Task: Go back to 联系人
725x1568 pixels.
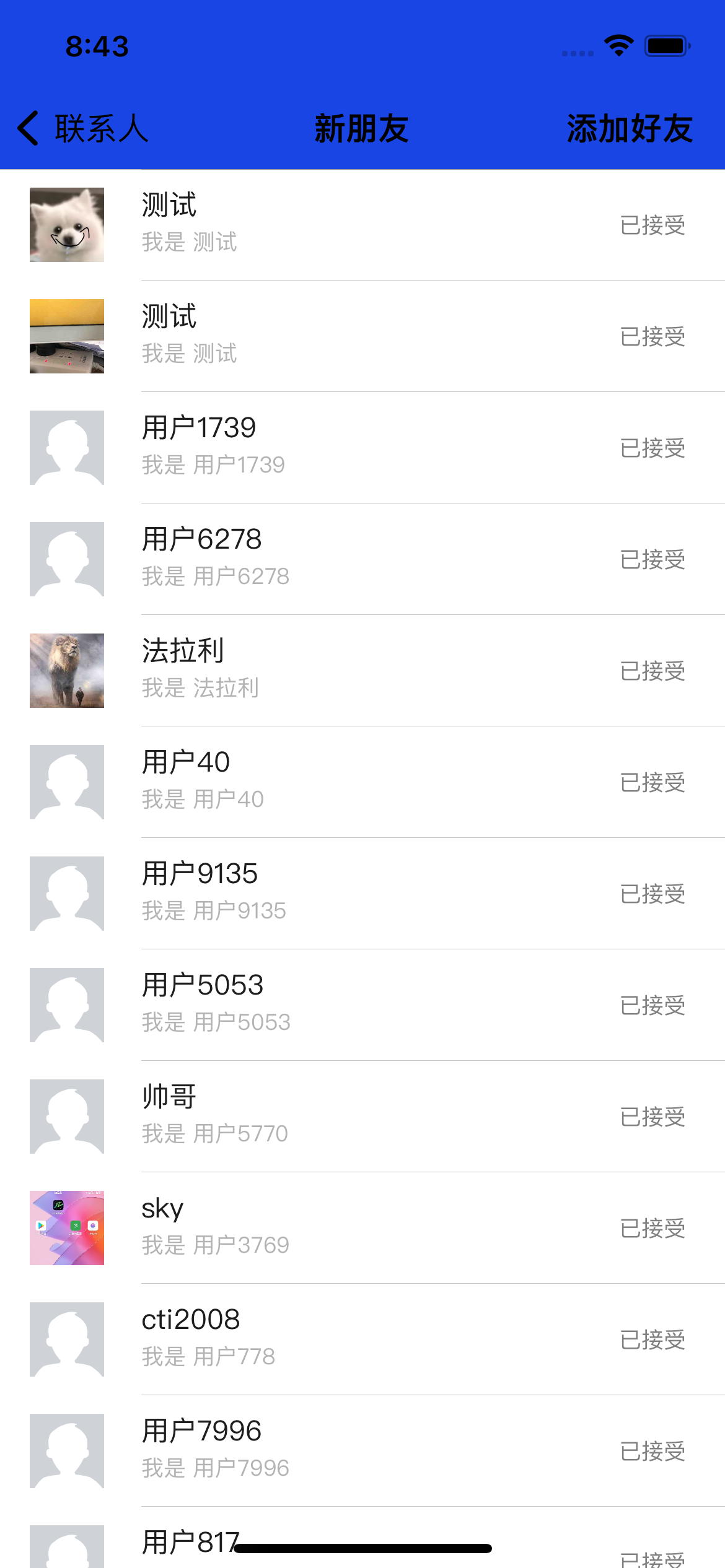Action: (83, 129)
